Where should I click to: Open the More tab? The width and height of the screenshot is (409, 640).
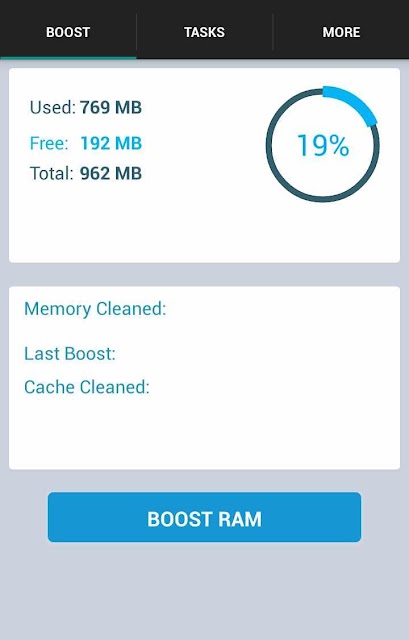[x=341, y=32]
